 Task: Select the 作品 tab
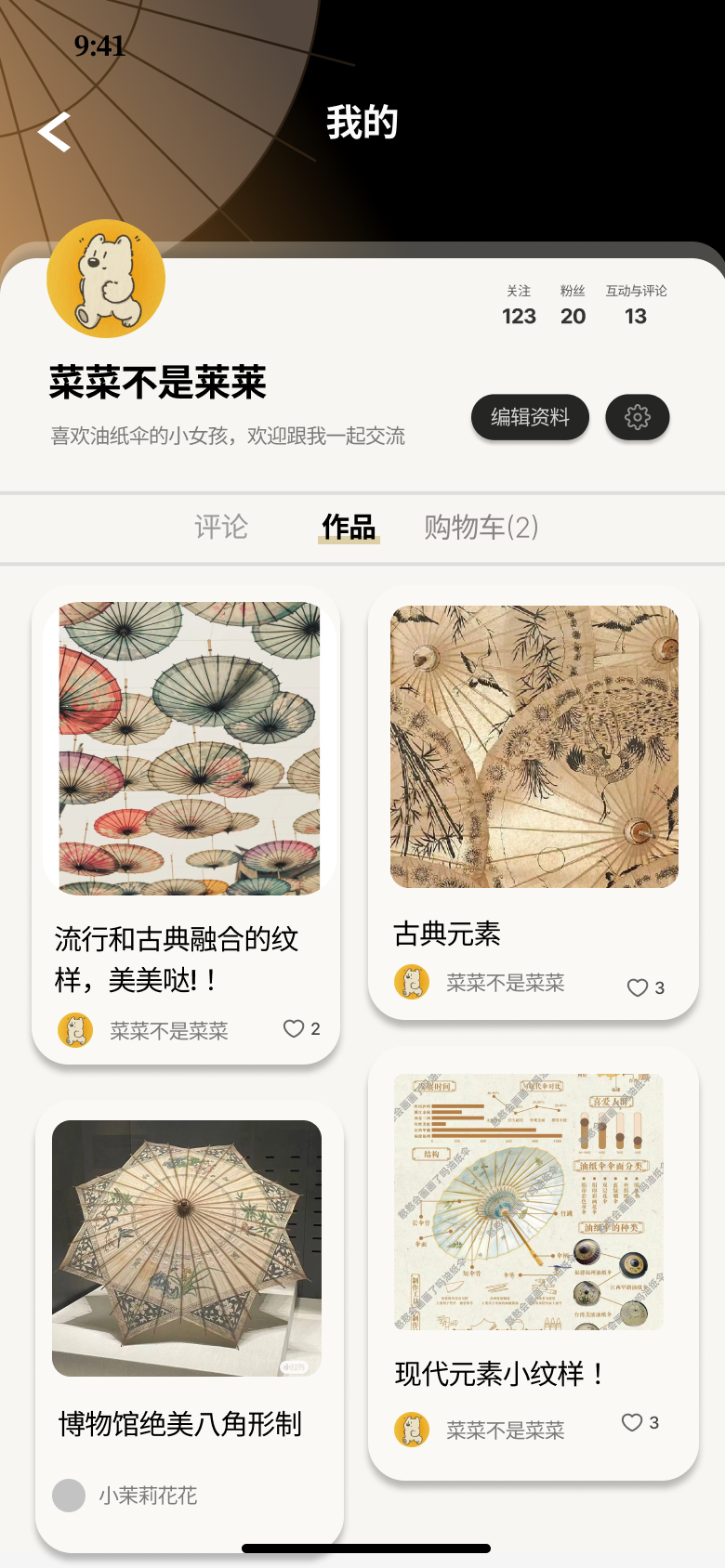coord(349,527)
